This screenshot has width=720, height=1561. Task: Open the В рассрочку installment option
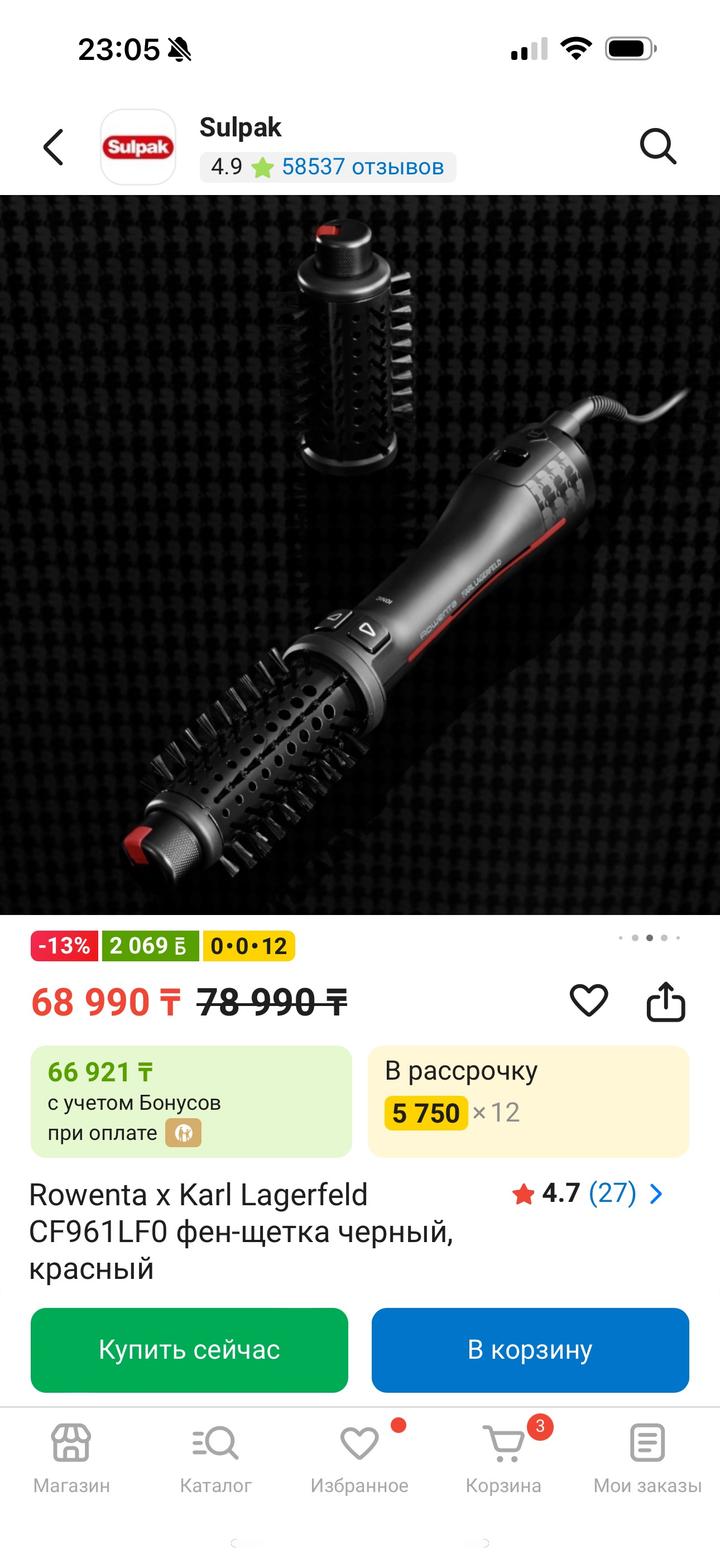tap(528, 1101)
